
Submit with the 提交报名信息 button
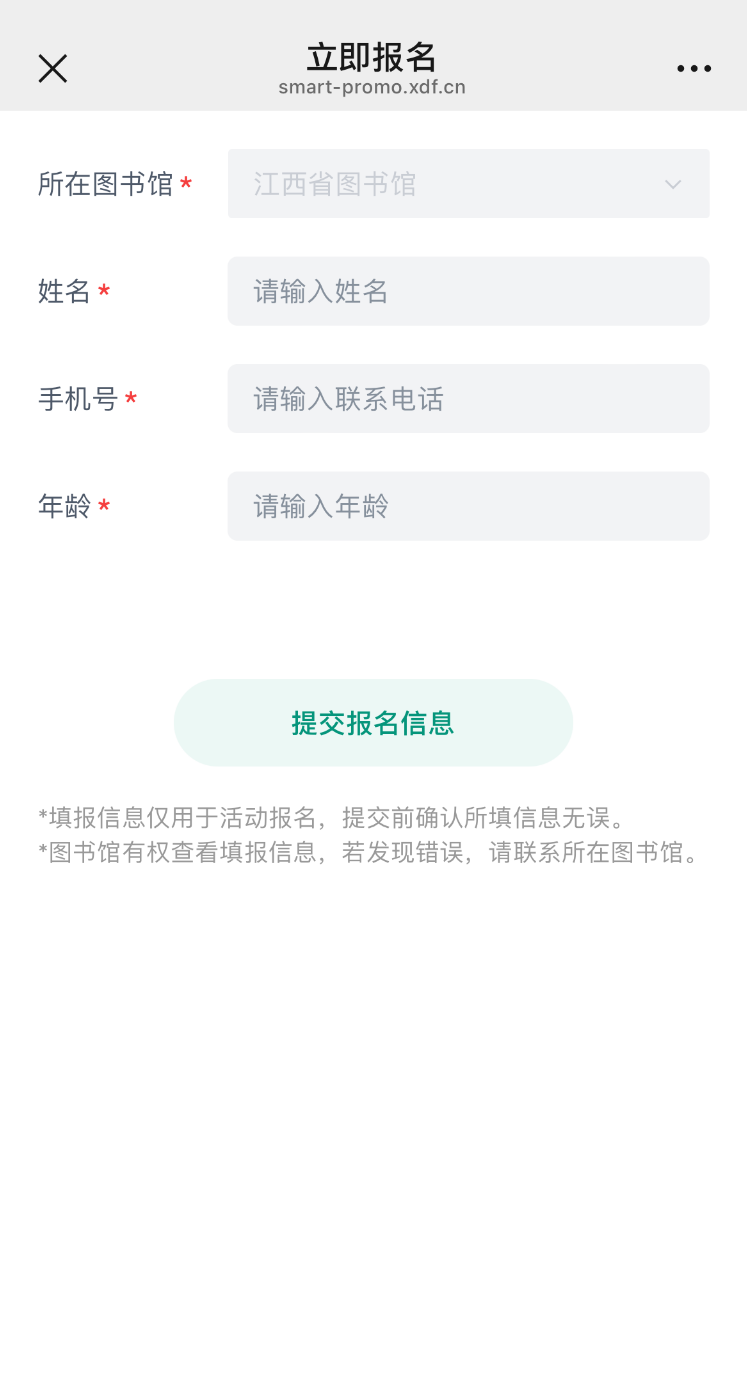pyautogui.click(x=373, y=723)
